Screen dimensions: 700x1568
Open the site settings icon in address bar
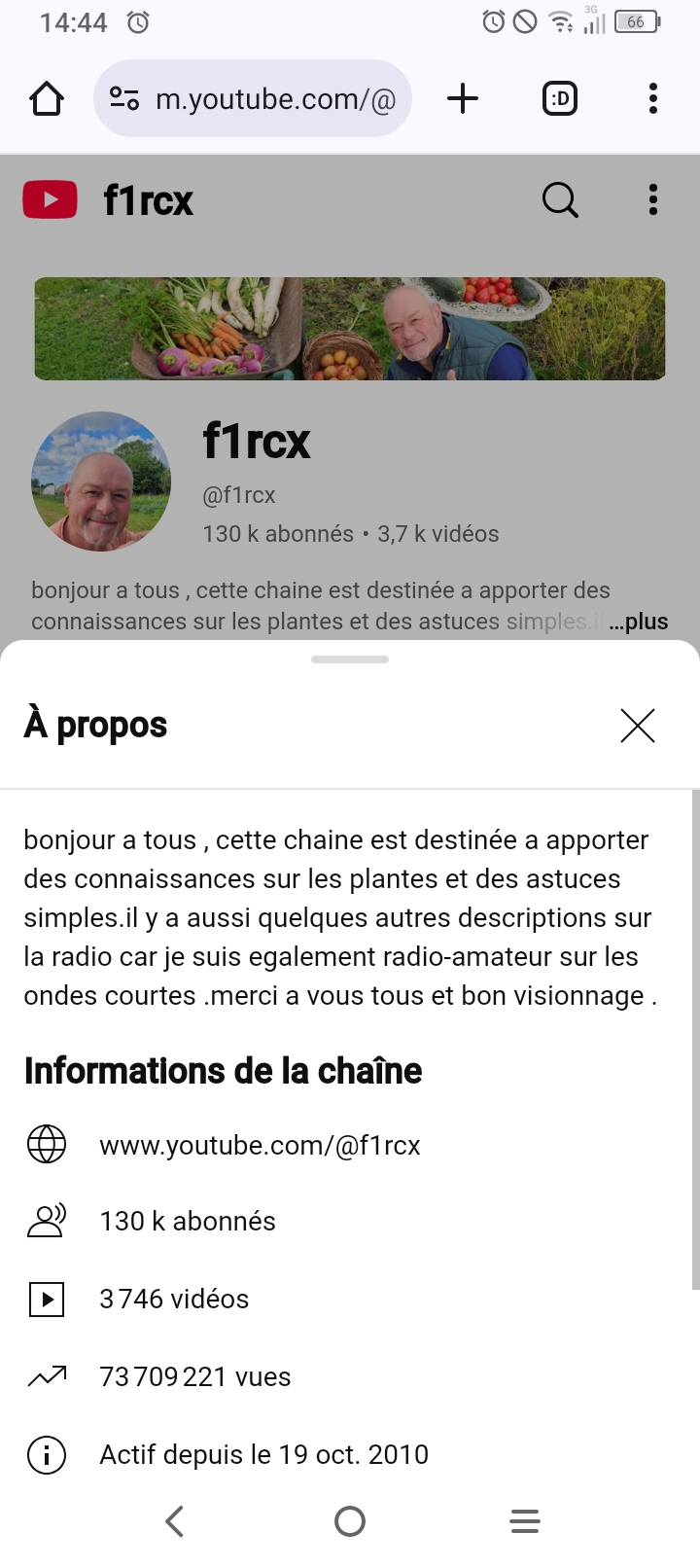coord(124,98)
